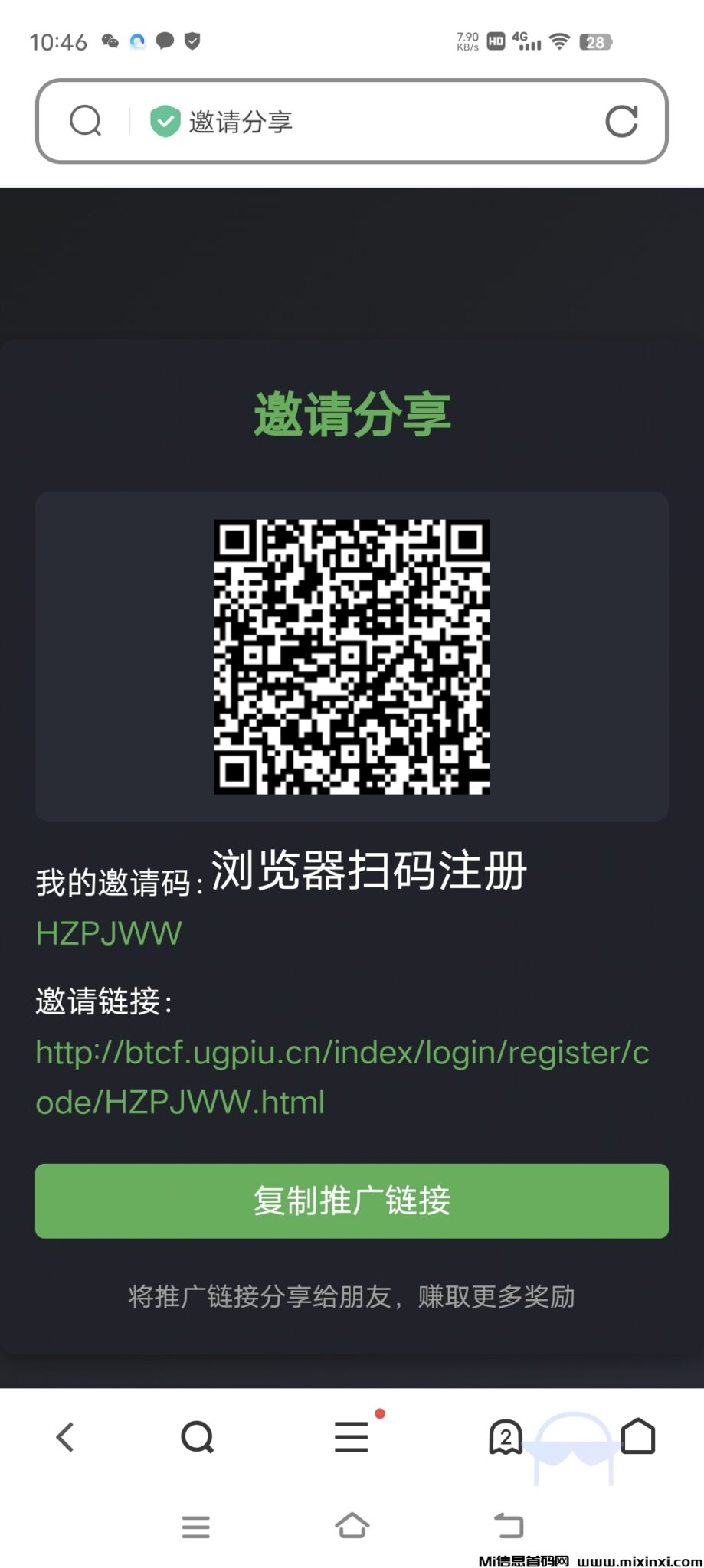Open recent apps from the system navigation bar
Image resolution: width=704 pixels, height=1568 pixels.
click(x=196, y=1527)
